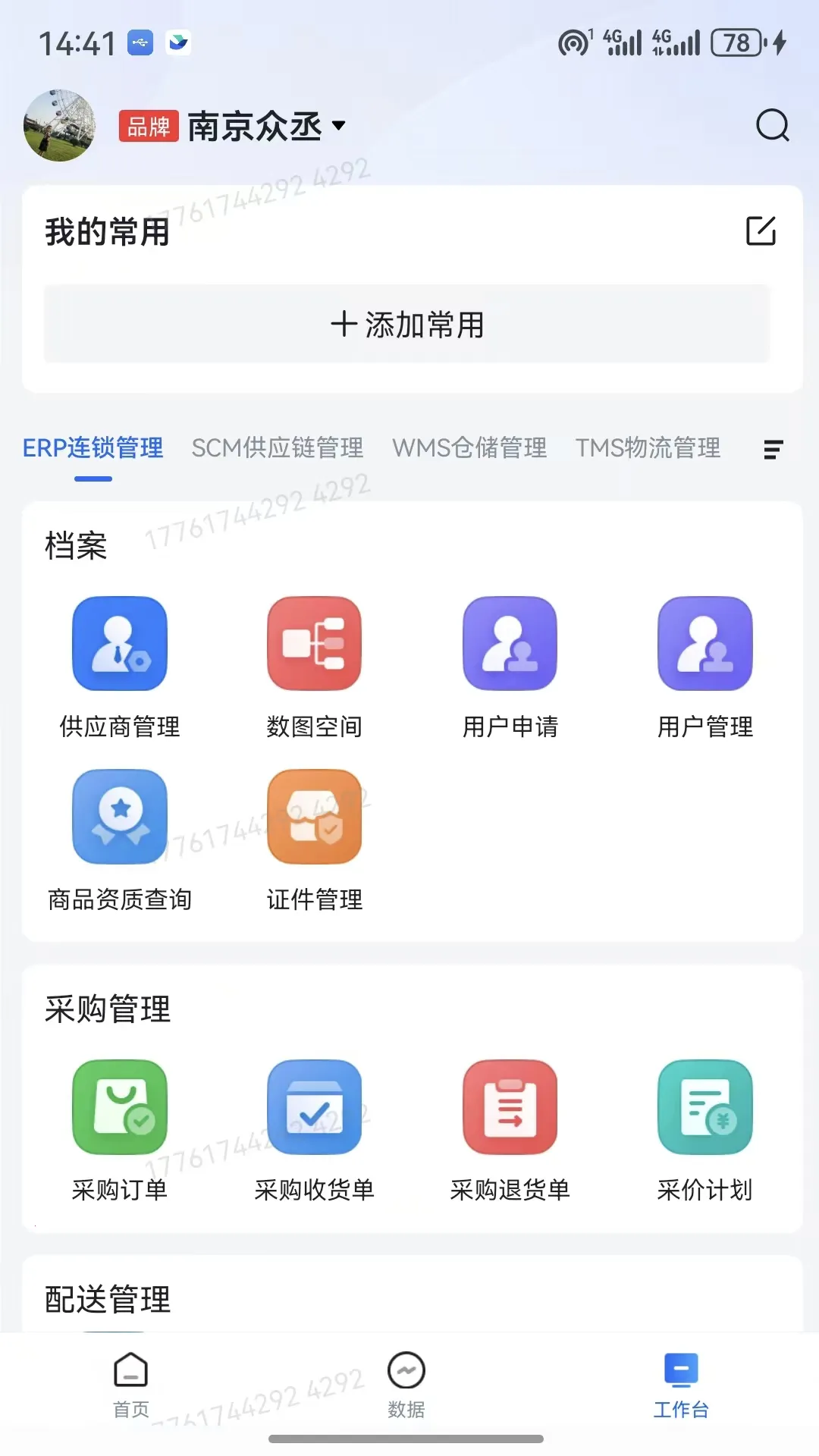
Task: Switch to SCM供应链管理 tab
Action: point(278,447)
